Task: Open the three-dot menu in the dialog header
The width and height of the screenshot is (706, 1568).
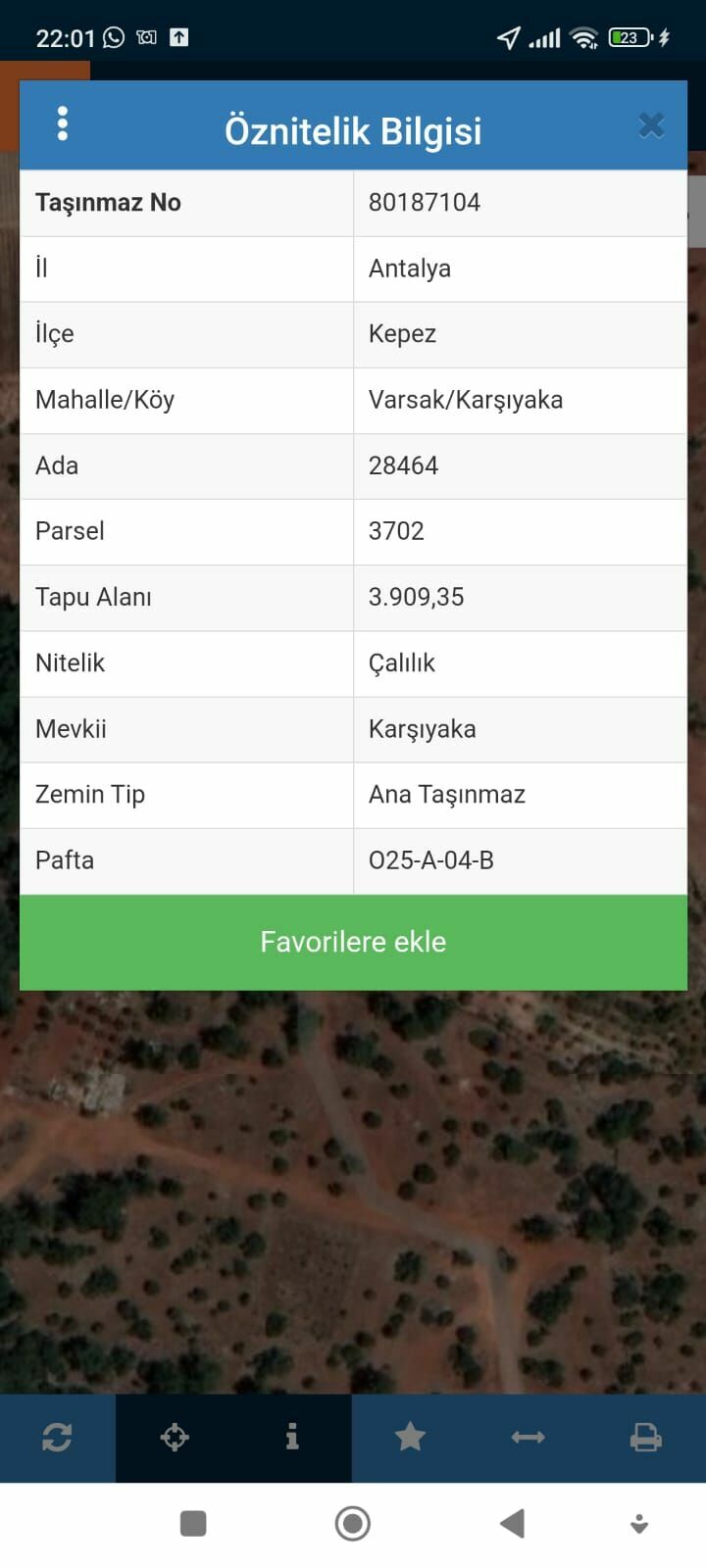Action: [x=63, y=124]
